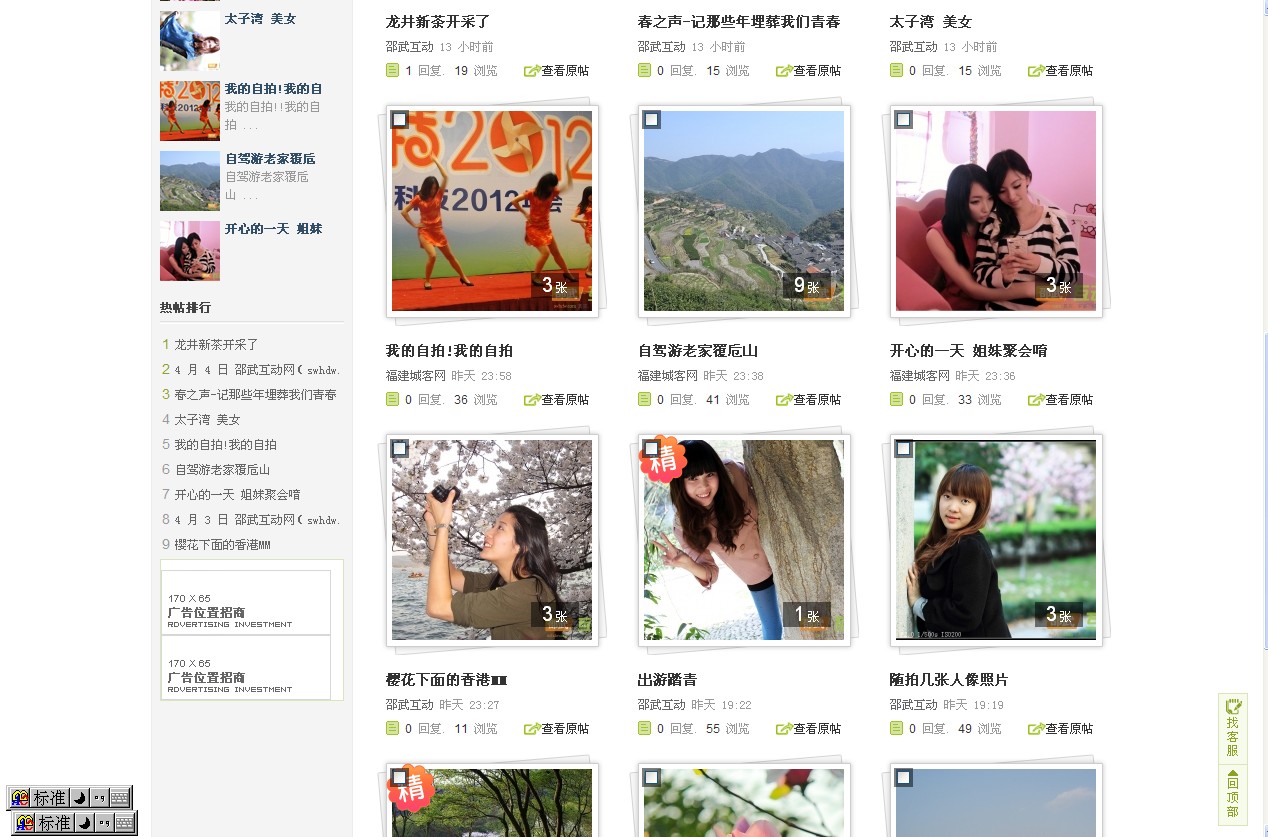Open the 出游踏青 photo tile
Viewport: 1268px width, 837px height.
pos(744,540)
